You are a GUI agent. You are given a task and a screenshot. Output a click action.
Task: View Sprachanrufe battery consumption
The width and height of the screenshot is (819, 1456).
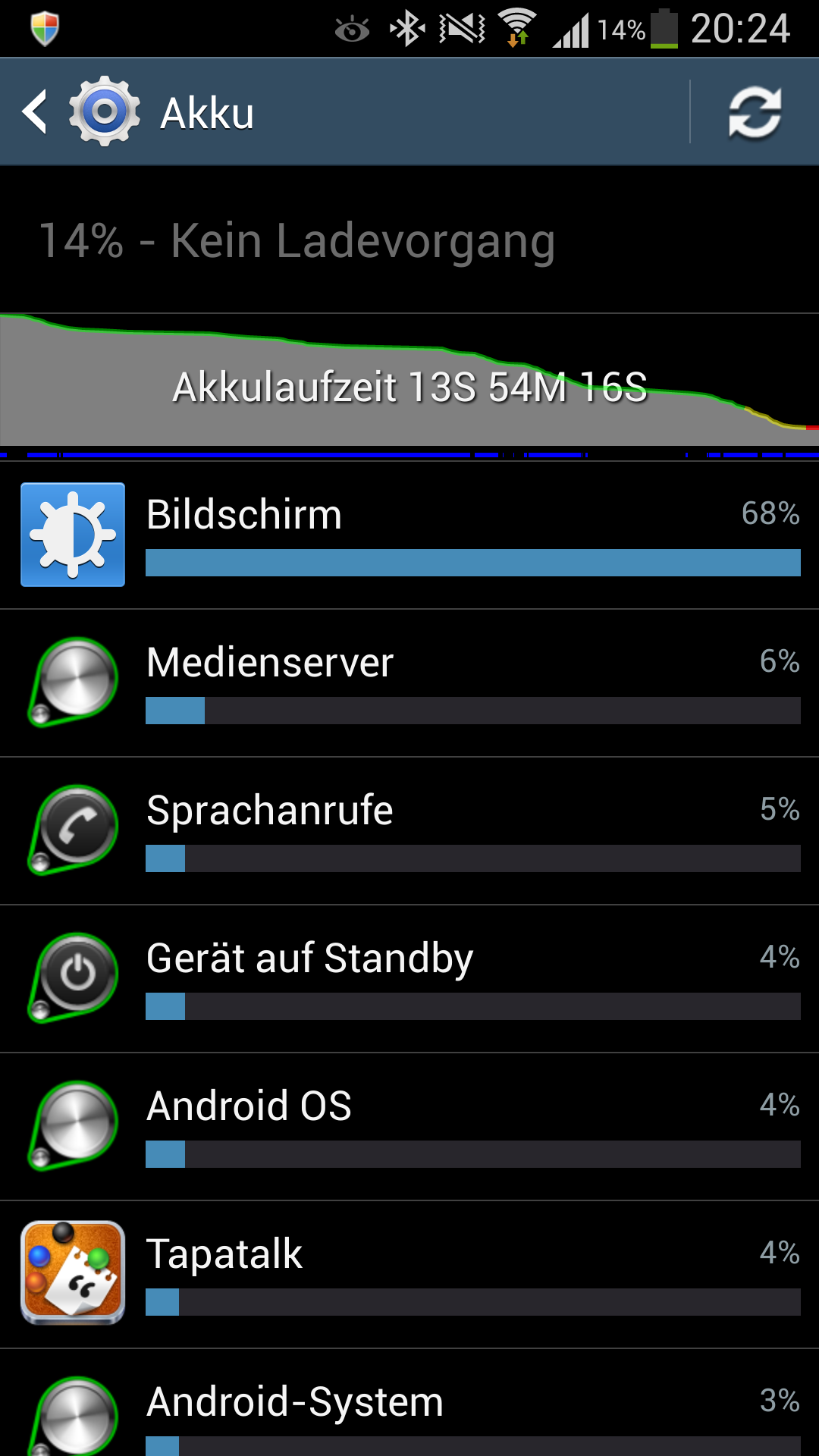point(409,831)
